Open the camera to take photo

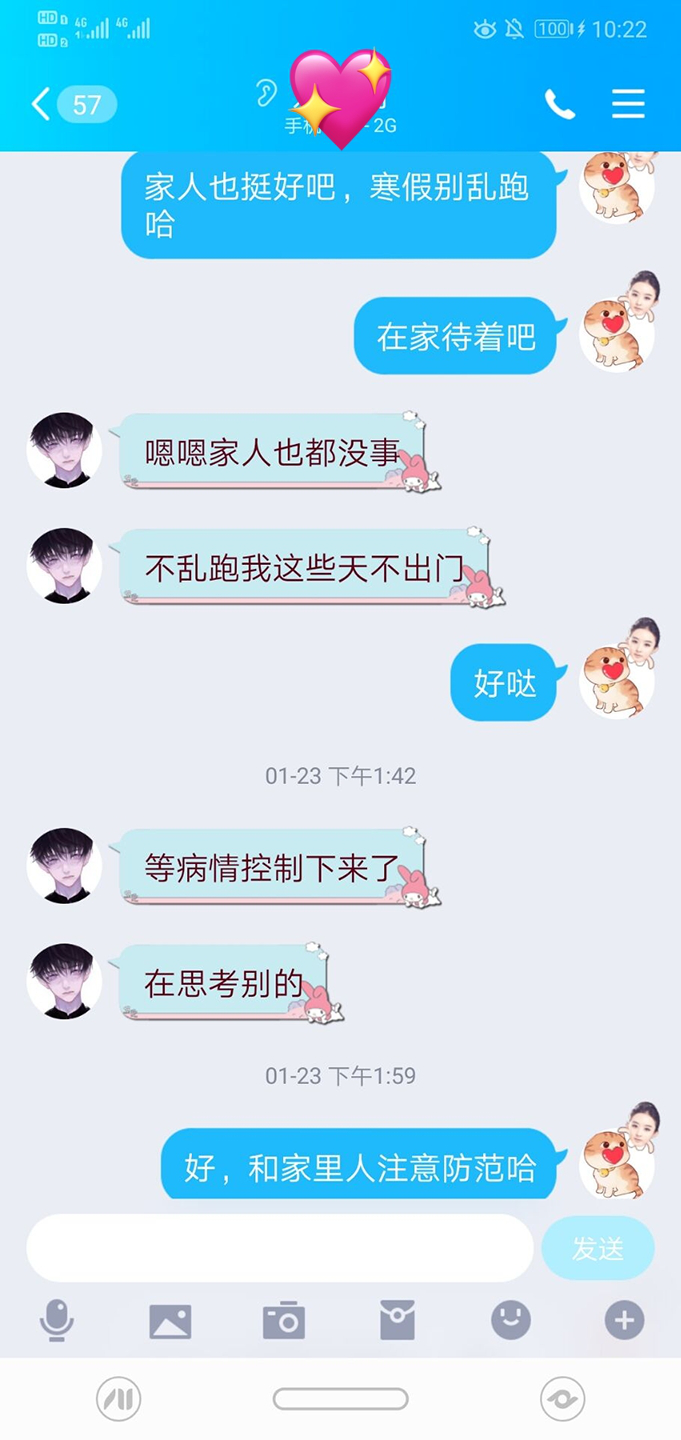tap(284, 1321)
